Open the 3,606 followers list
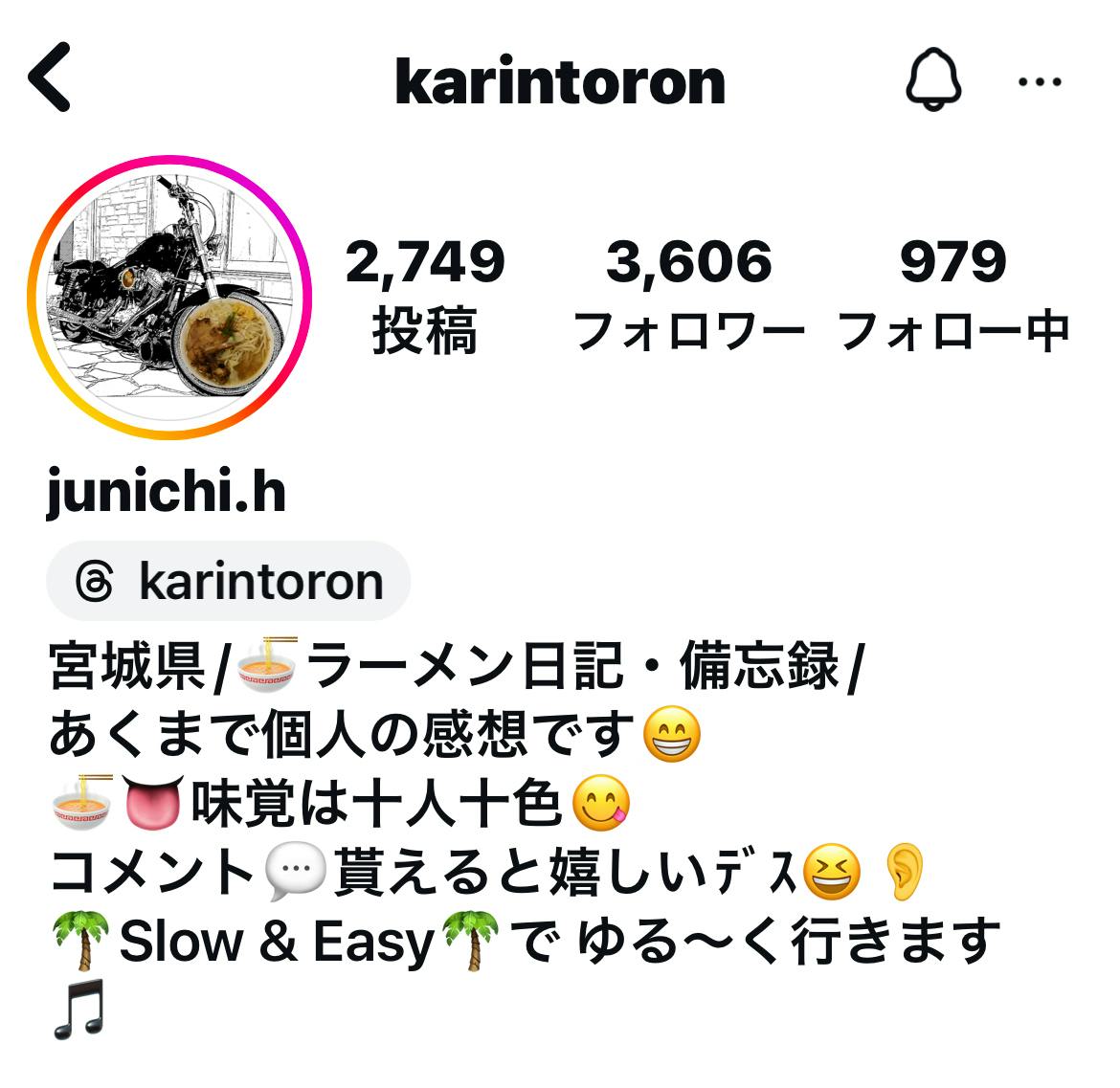Screen dimensions: 1120x1088 [x=688, y=295]
